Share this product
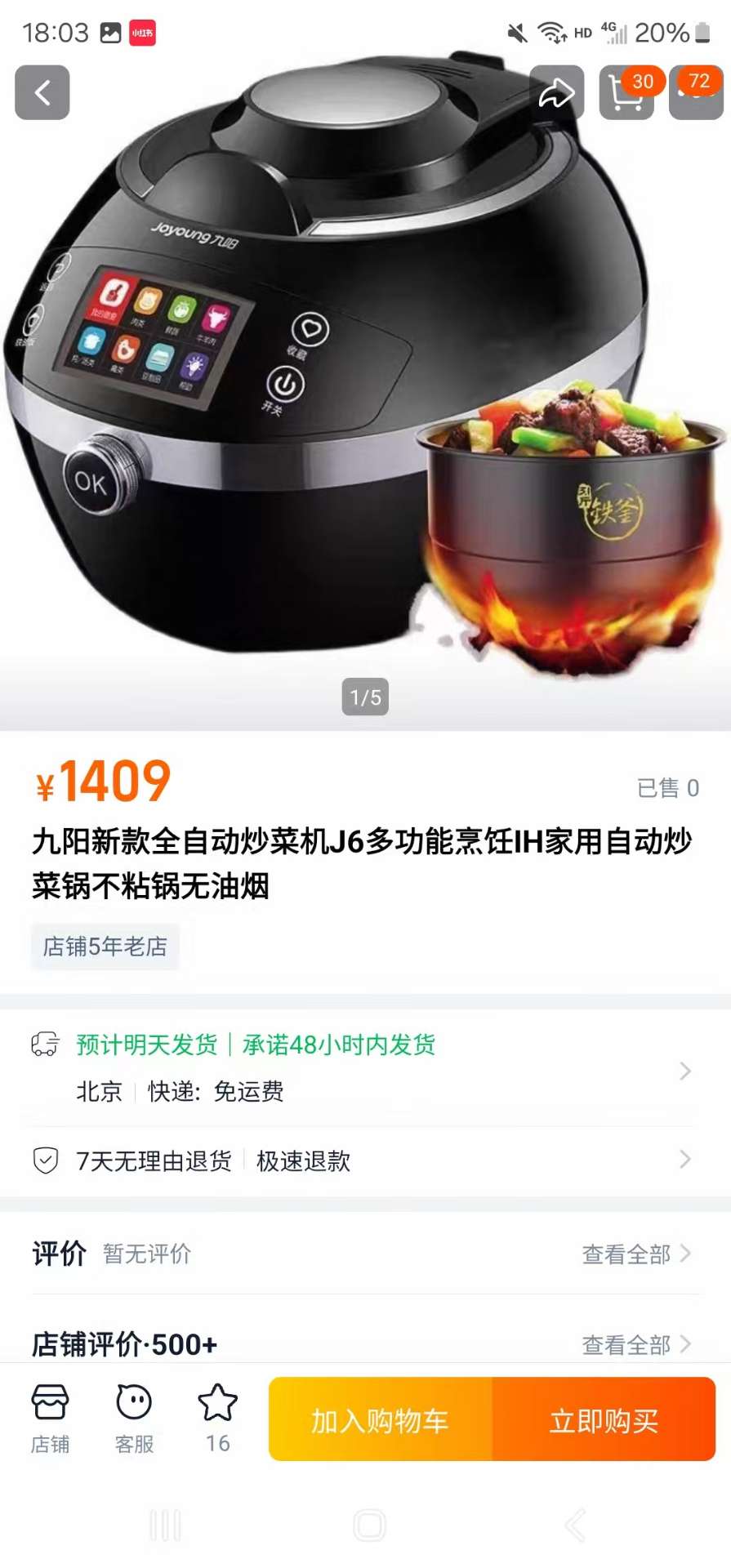The width and height of the screenshot is (731, 1568). [556, 92]
